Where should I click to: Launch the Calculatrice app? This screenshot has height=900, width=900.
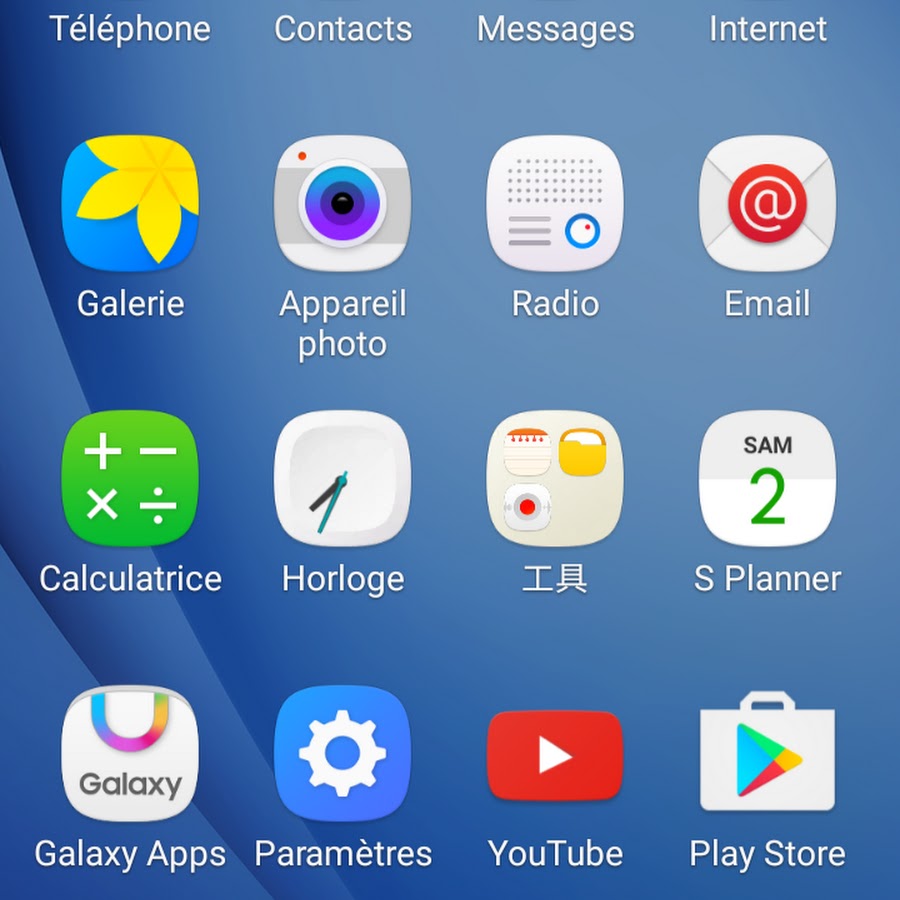pyautogui.click(x=130, y=478)
